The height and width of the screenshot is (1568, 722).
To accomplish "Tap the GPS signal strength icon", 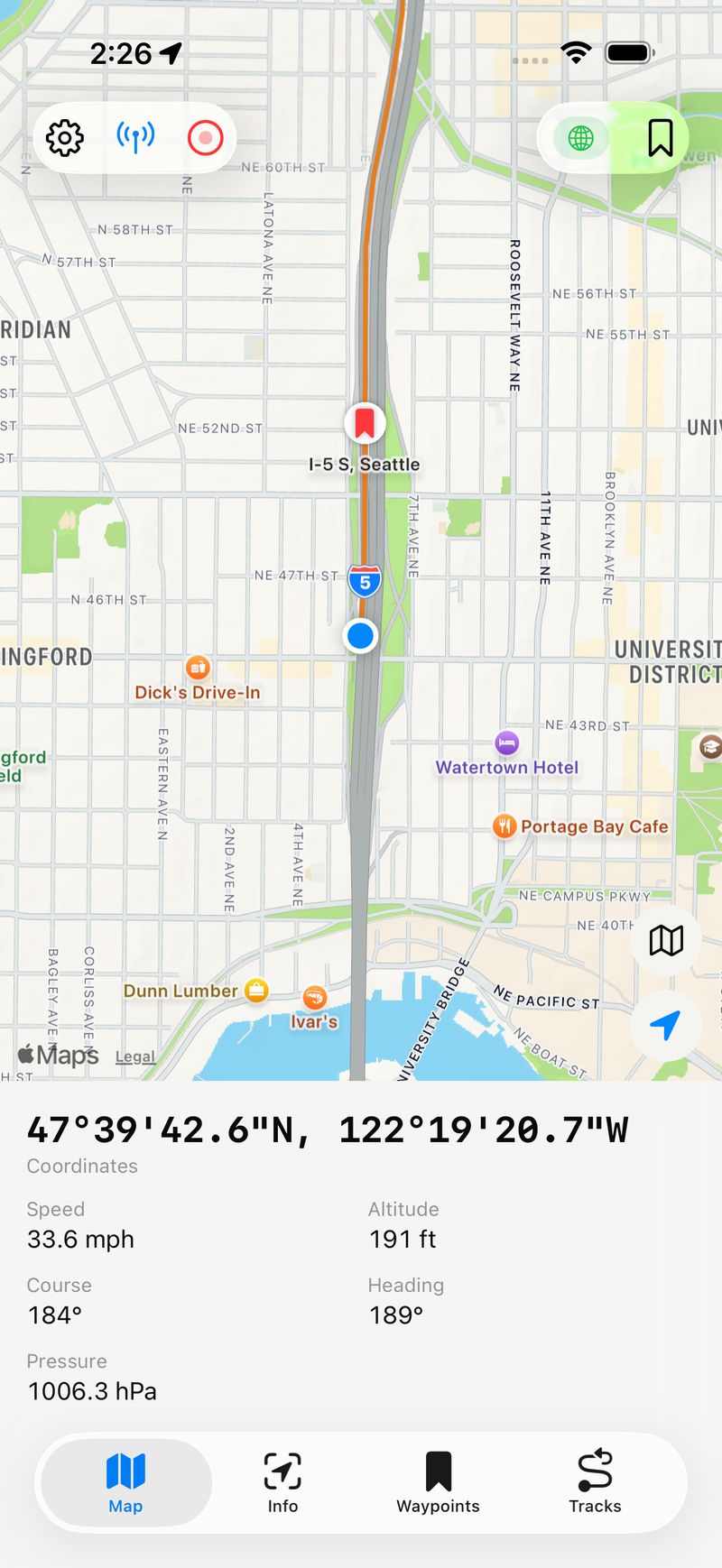I will point(134,138).
